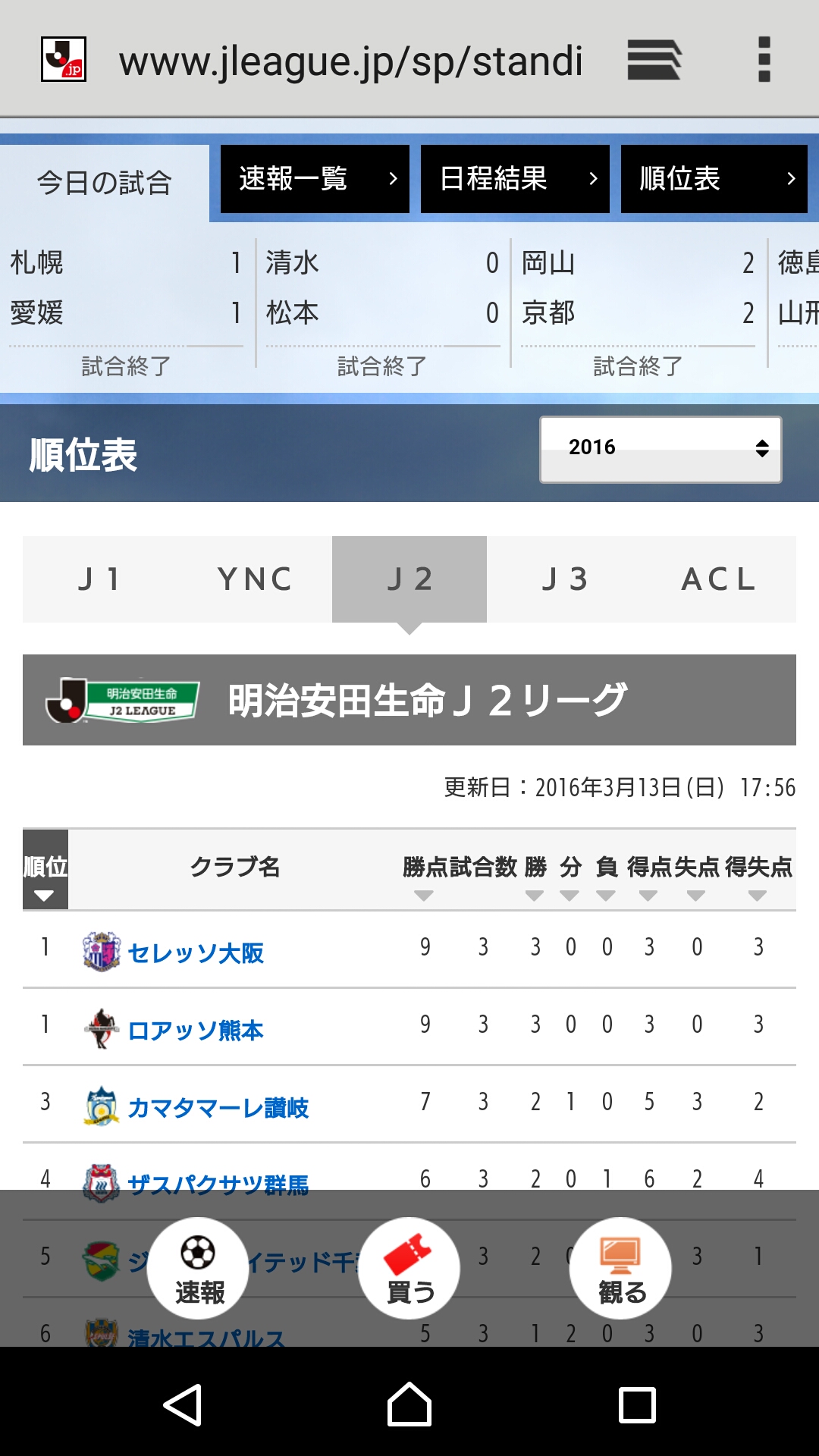The image size is (819, 1456).
Task: Expand the 2016 season dropdown
Action: coord(661,449)
